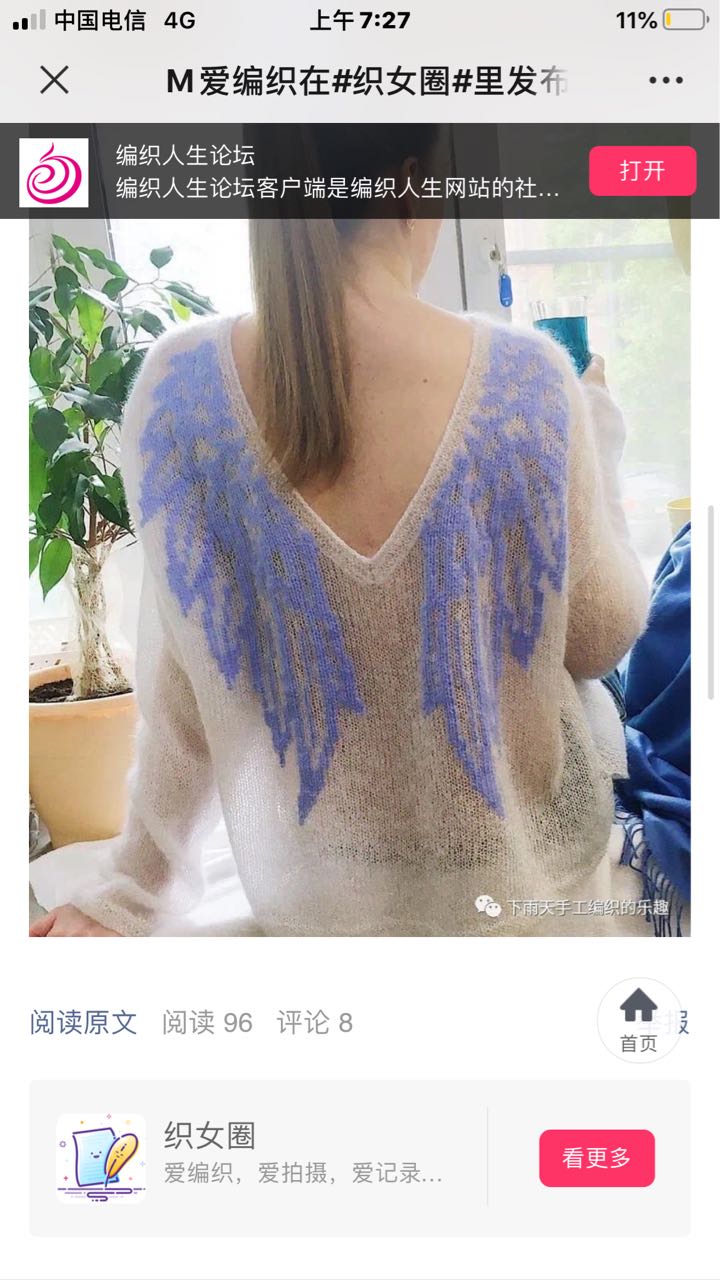Open 评论 8 comments

[315, 1022]
